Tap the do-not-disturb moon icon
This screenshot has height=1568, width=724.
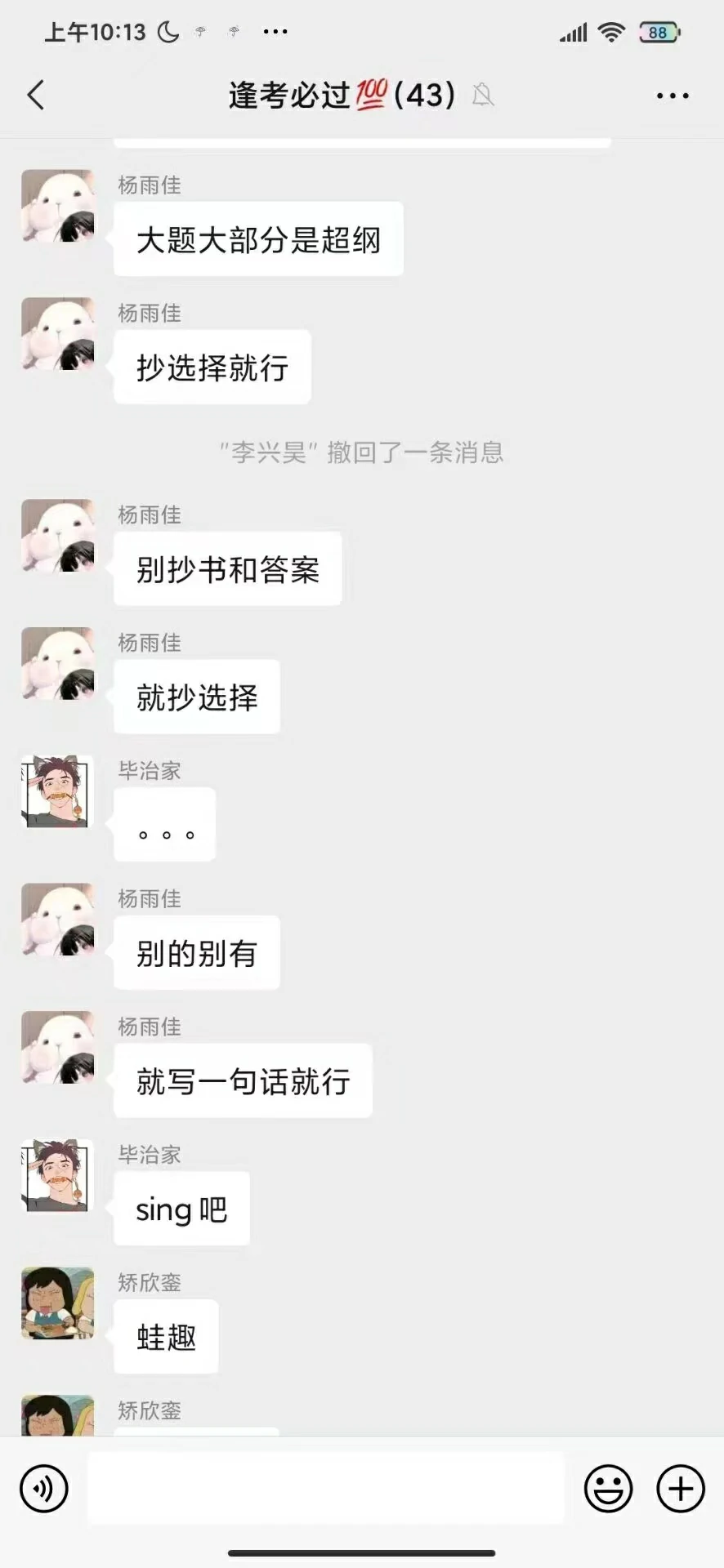(x=168, y=29)
